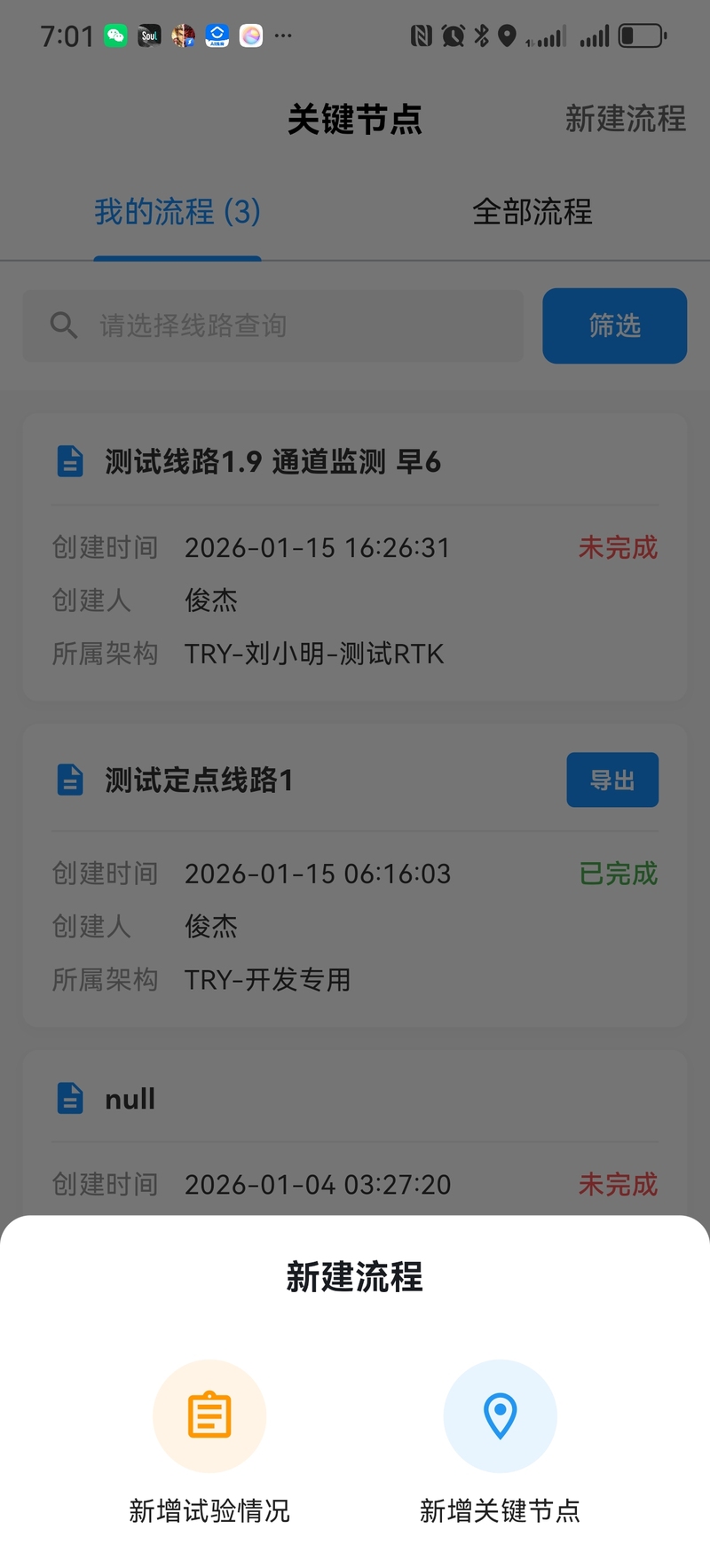
Task: Switch to the 全部流程 tab
Action: [x=532, y=212]
